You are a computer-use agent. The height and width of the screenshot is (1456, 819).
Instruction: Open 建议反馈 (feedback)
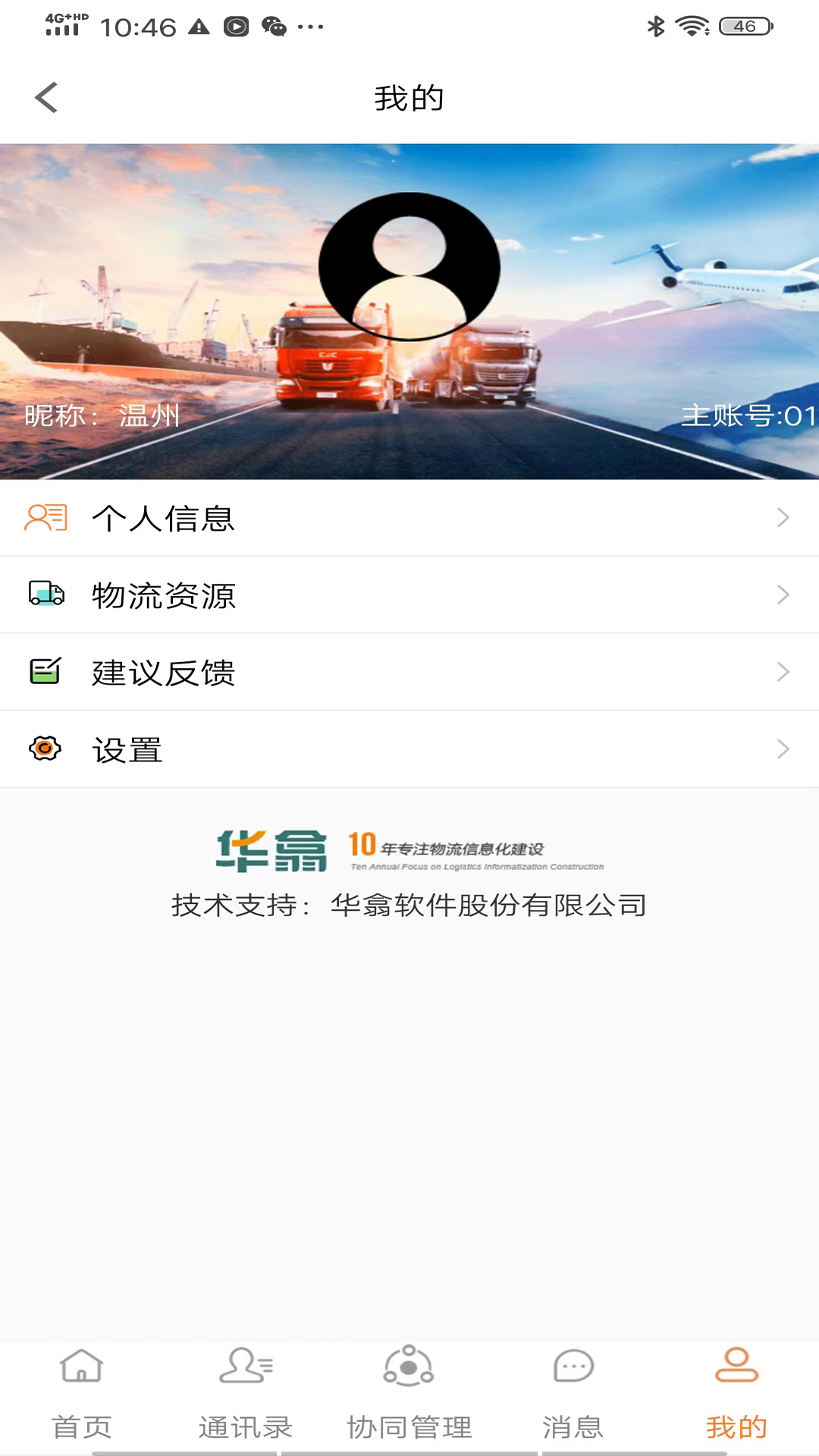point(409,673)
